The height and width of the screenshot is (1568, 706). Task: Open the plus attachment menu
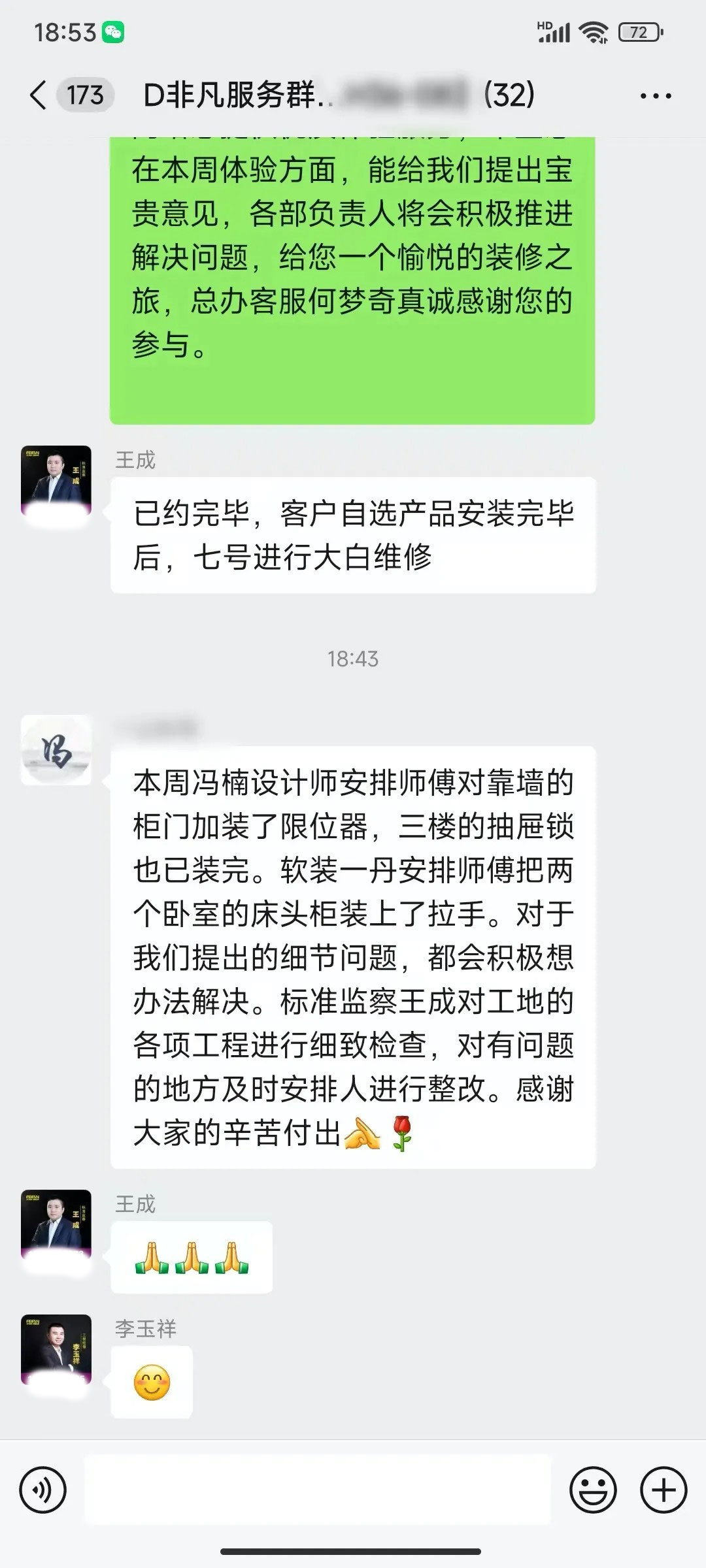point(664,1491)
